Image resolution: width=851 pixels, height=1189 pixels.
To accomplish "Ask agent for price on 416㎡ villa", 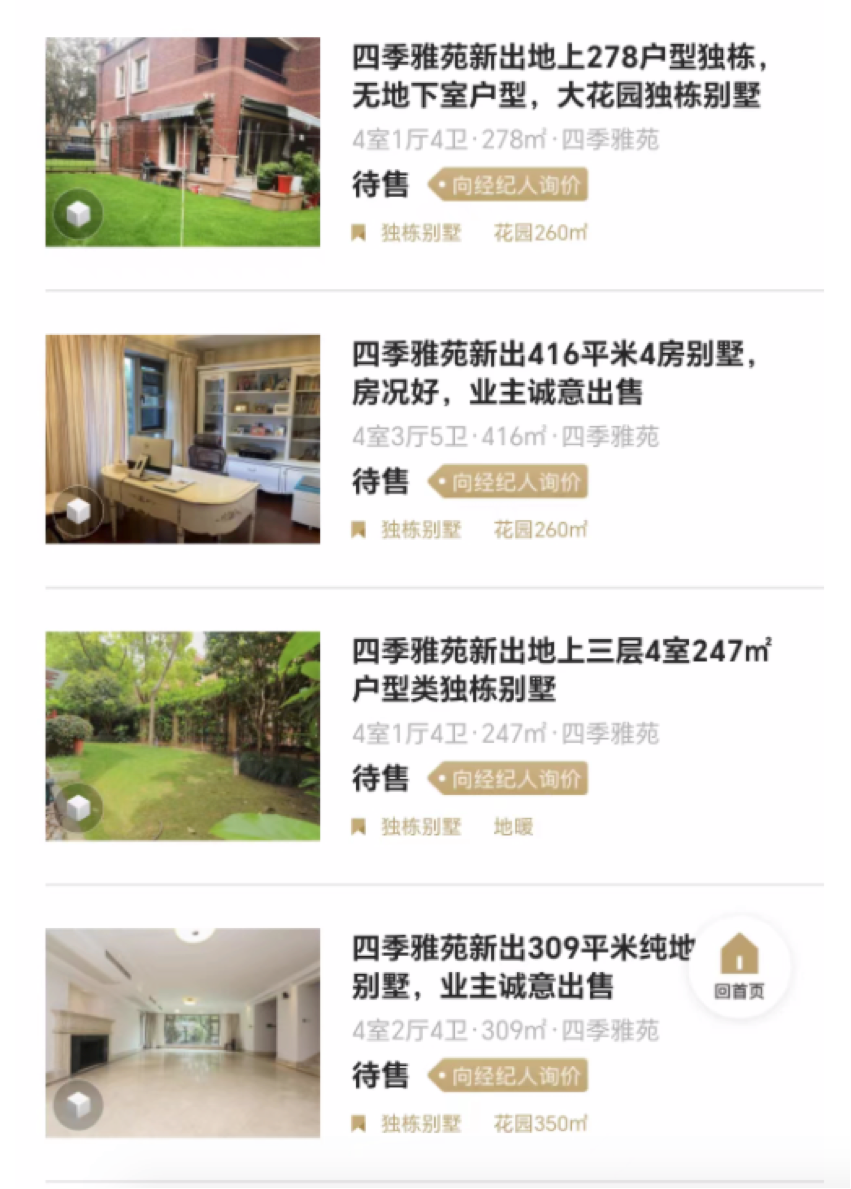I will (x=508, y=482).
